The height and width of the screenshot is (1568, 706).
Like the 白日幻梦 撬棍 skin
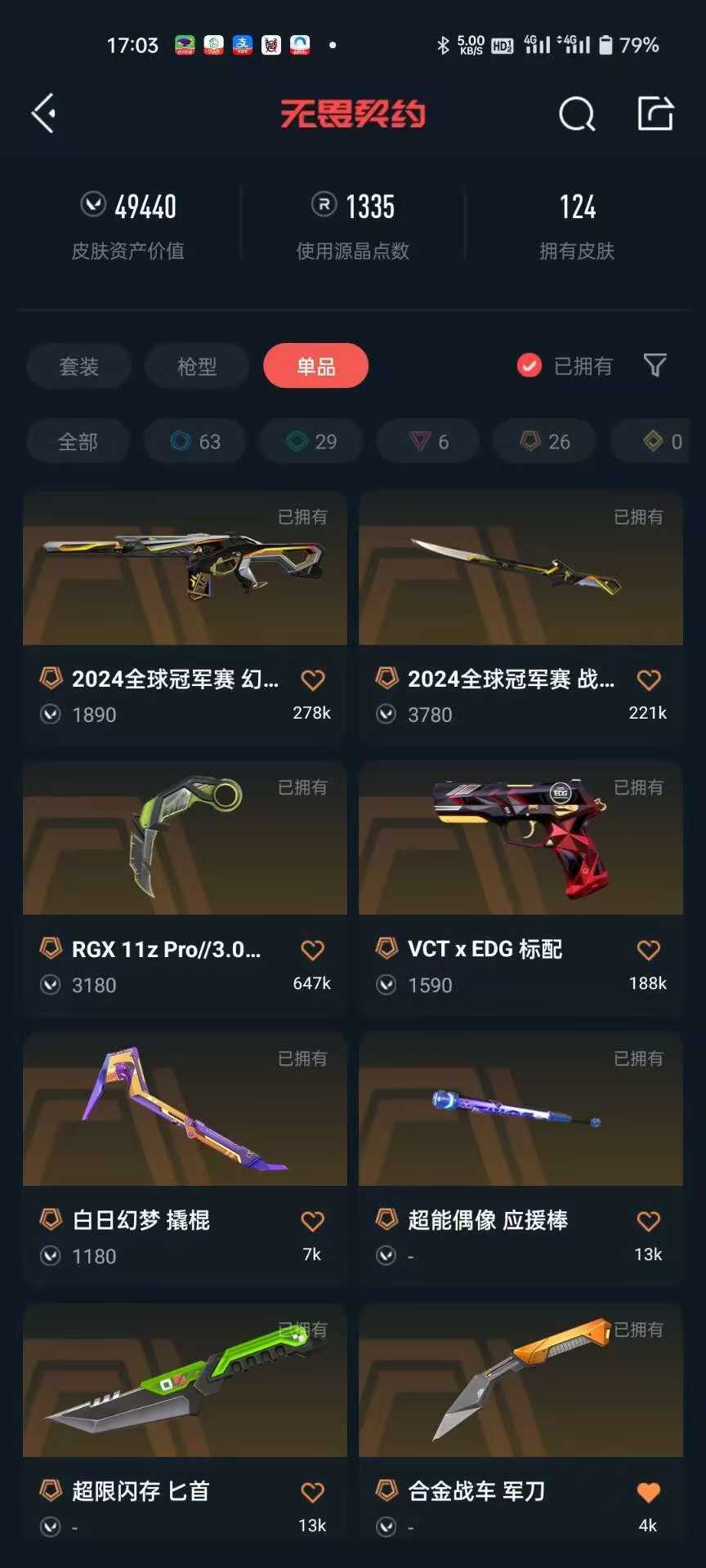pos(313,1221)
